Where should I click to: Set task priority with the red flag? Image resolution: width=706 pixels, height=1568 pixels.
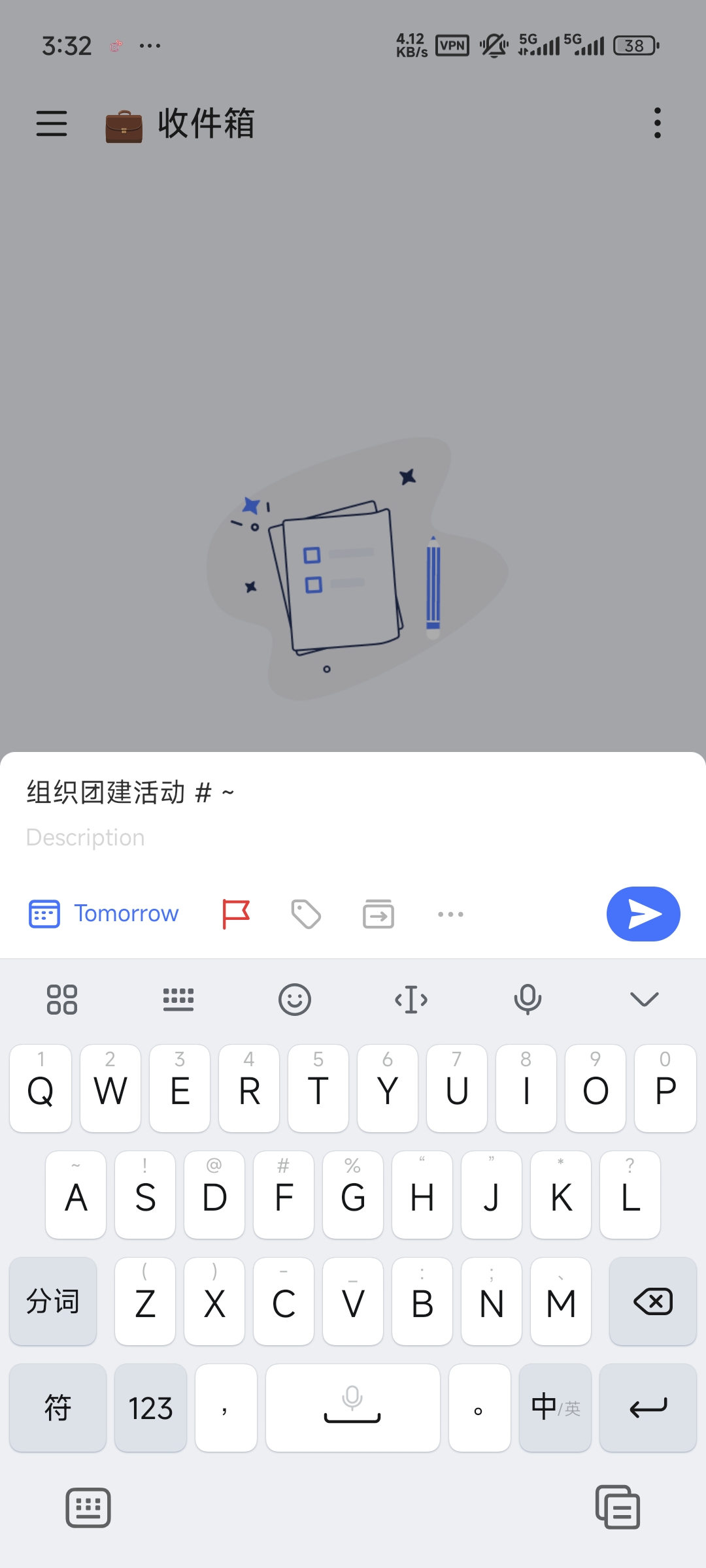(236, 913)
